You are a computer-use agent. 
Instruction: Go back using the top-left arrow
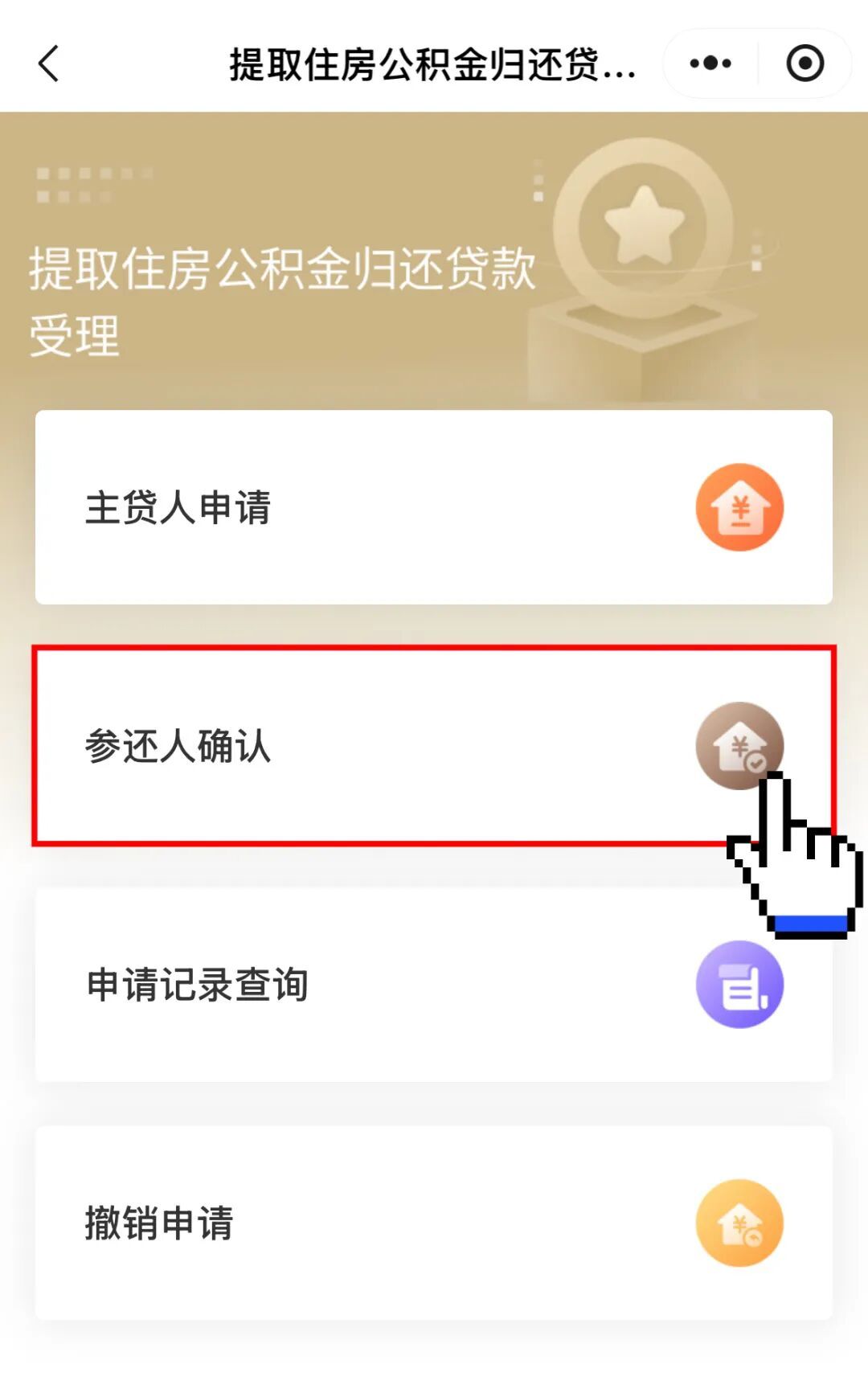[49, 64]
